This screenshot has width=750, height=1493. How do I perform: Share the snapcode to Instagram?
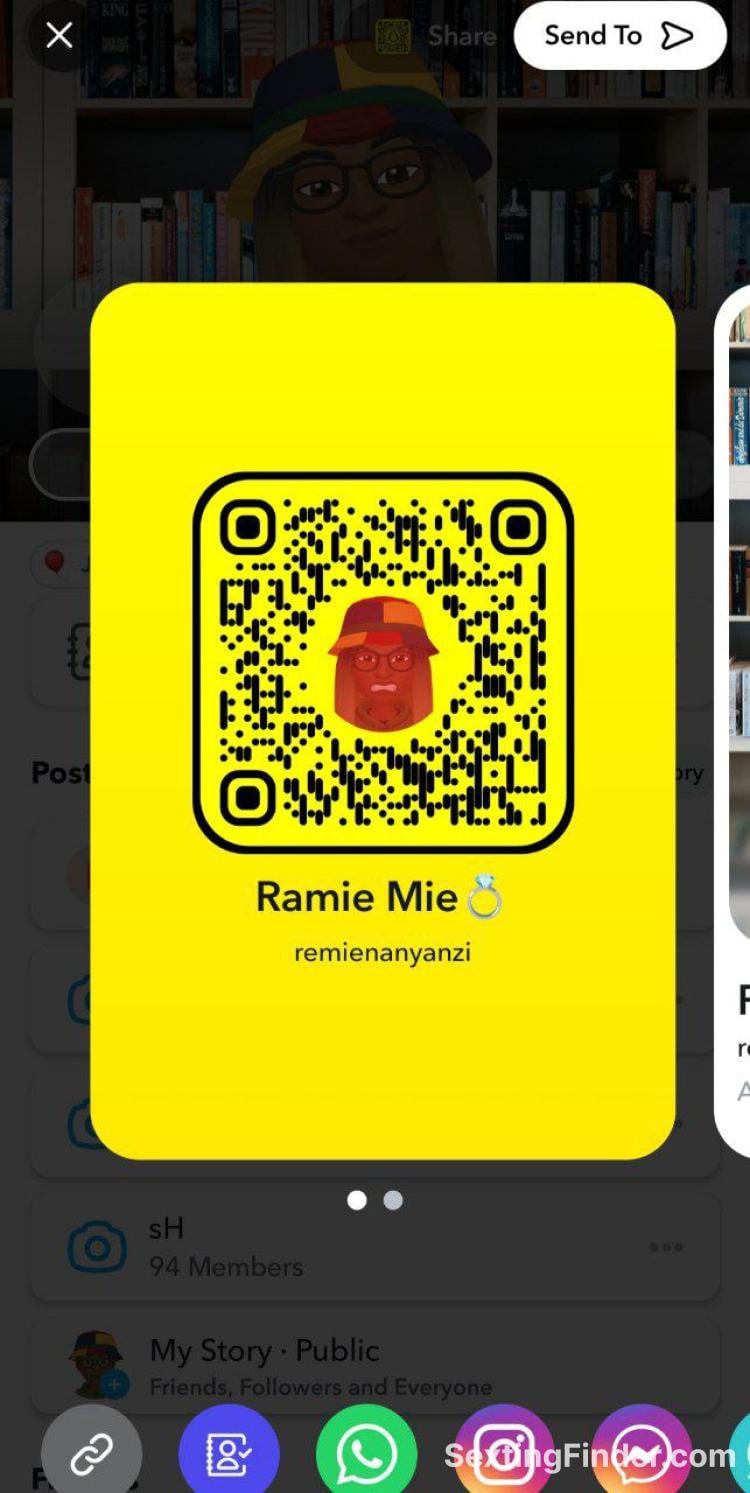click(x=503, y=1453)
